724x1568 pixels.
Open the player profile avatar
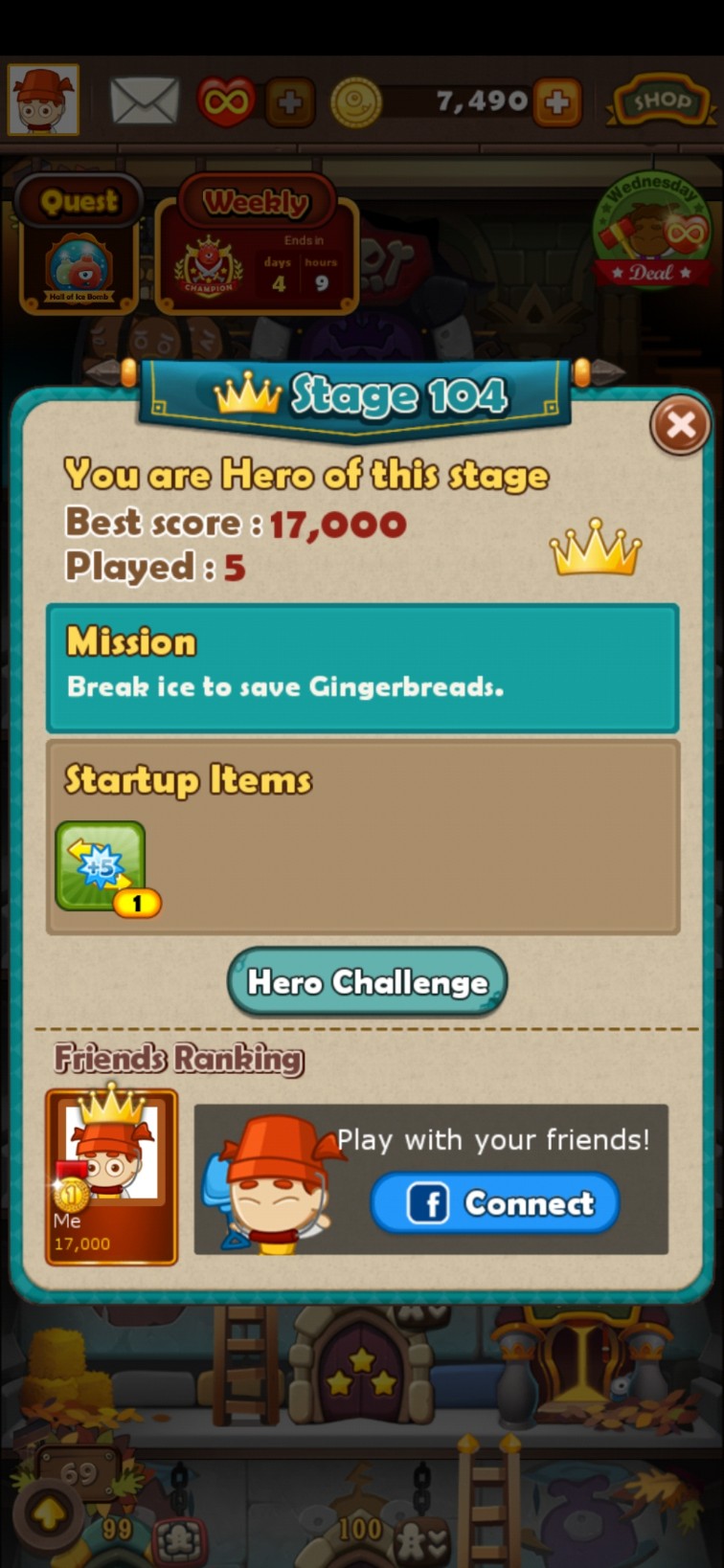pyautogui.click(x=43, y=100)
